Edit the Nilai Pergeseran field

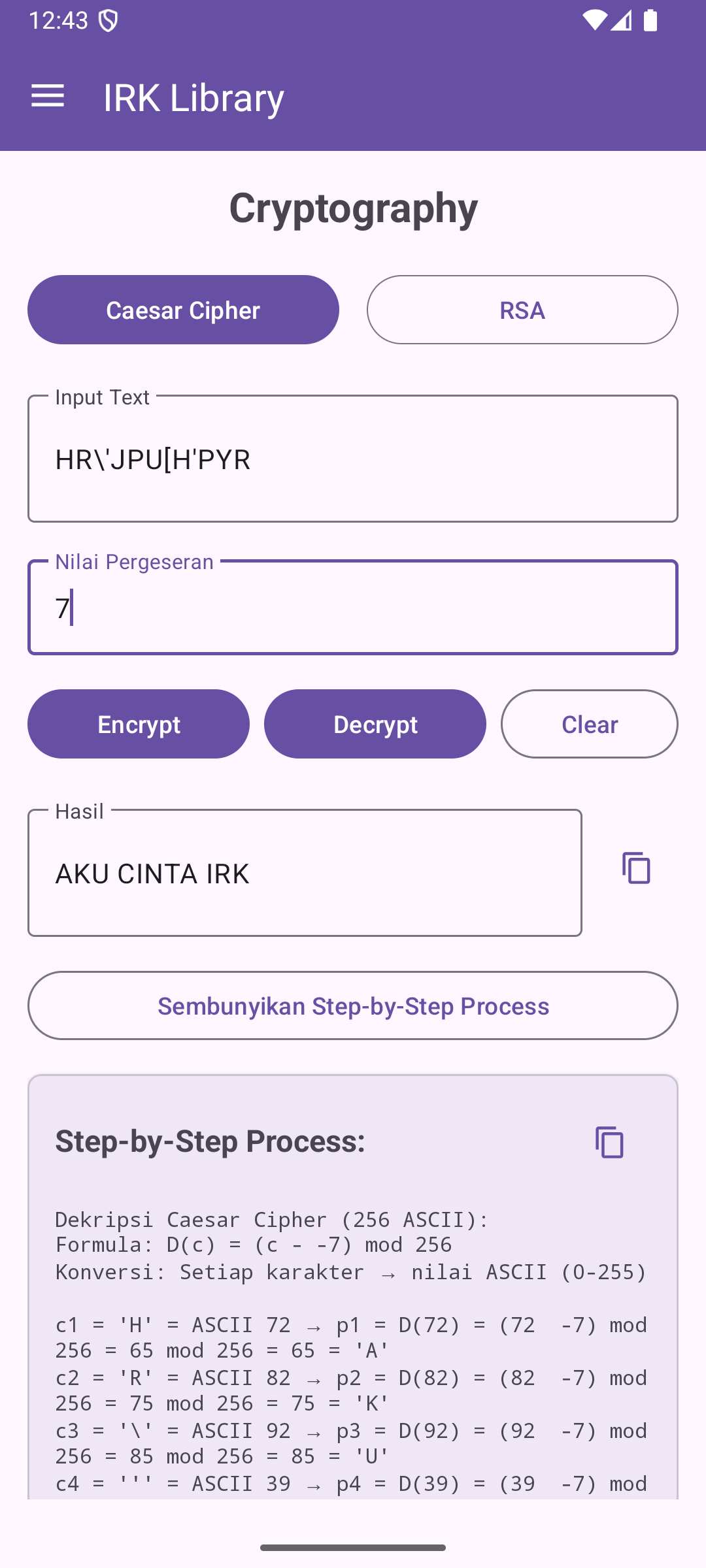[x=353, y=608]
